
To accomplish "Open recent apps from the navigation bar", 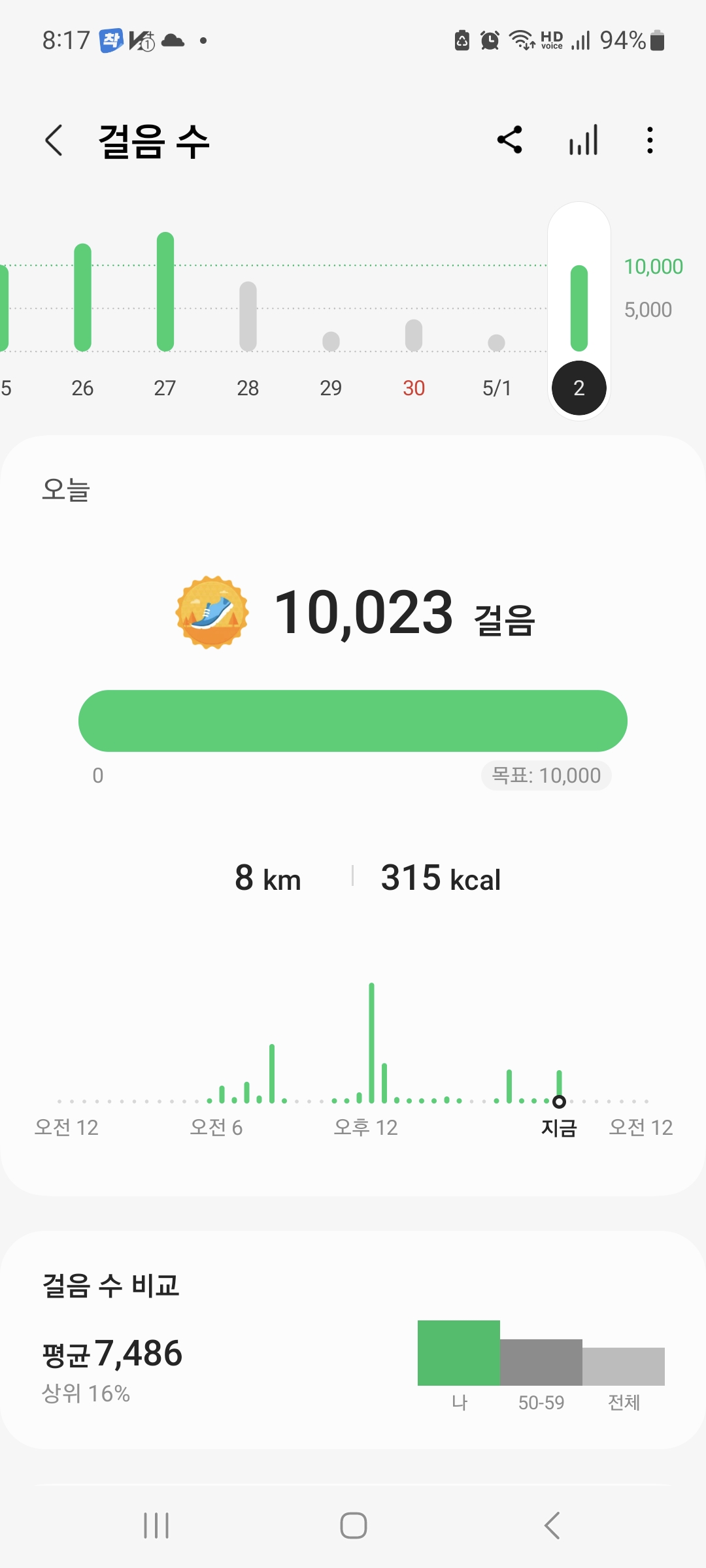I will (x=156, y=1526).
